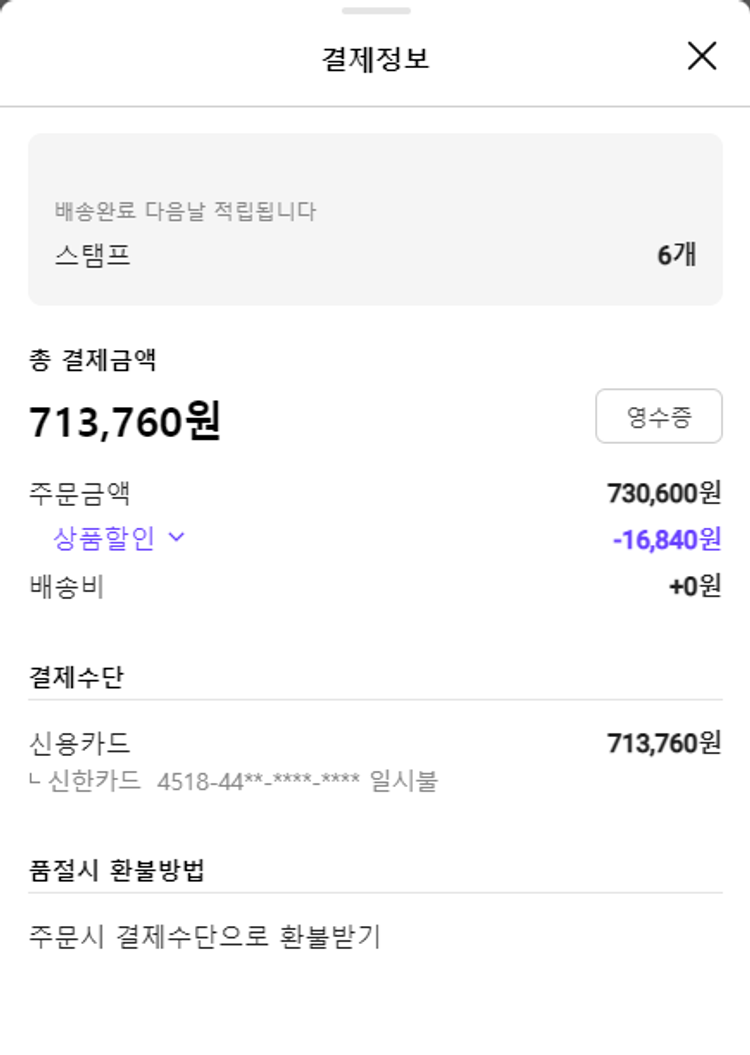750x1055 pixels.
Task: Close the 결제정보 payment info sheet
Action: (x=702, y=57)
